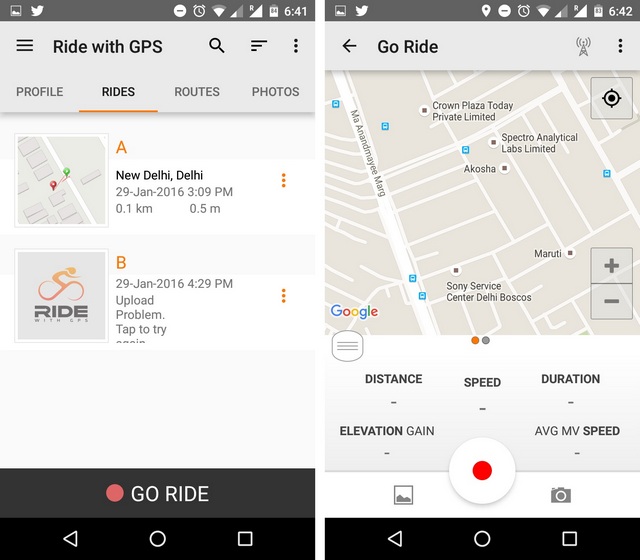The width and height of the screenshot is (640, 560).
Task: Open more options for ride A
Action: [284, 180]
